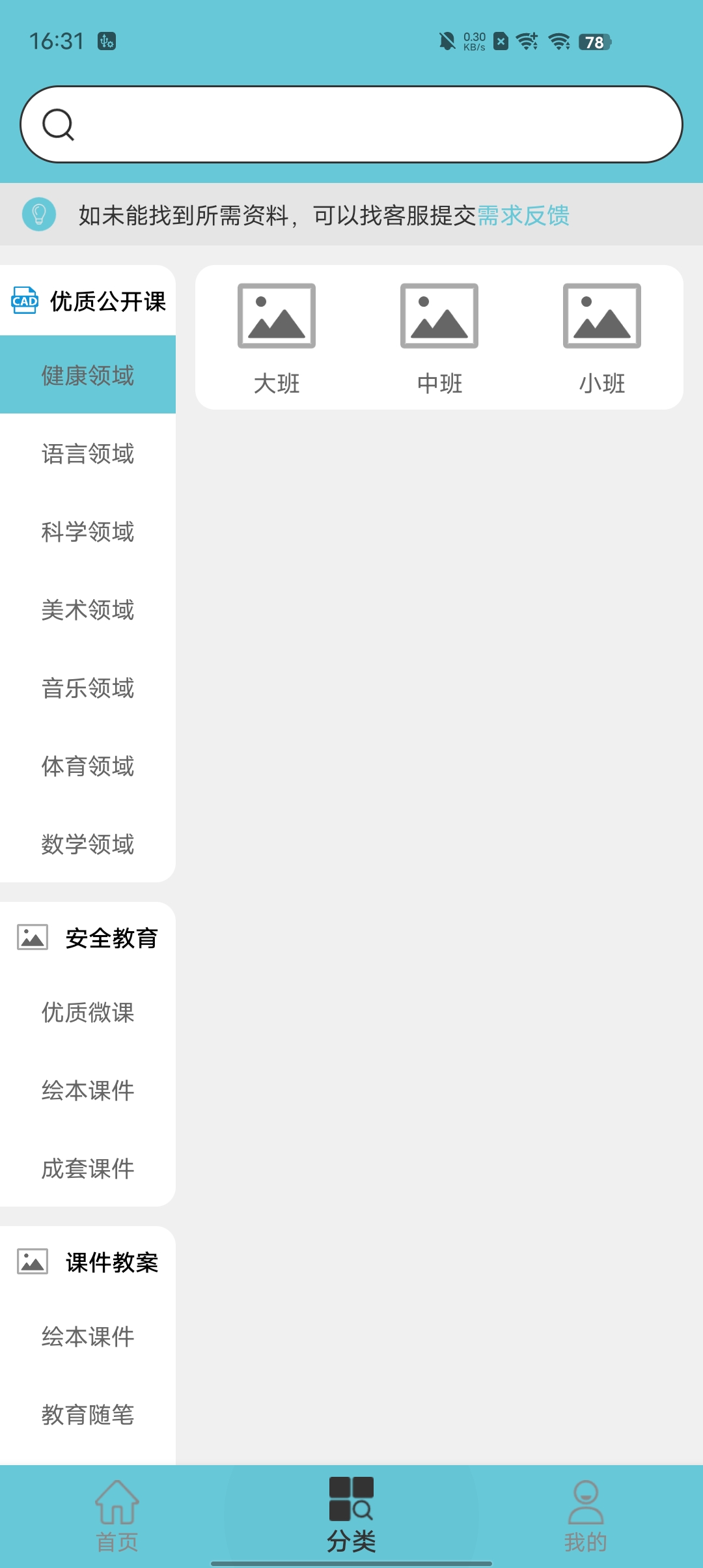Select 语言领域 in the sidebar

click(x=88, y=454)
